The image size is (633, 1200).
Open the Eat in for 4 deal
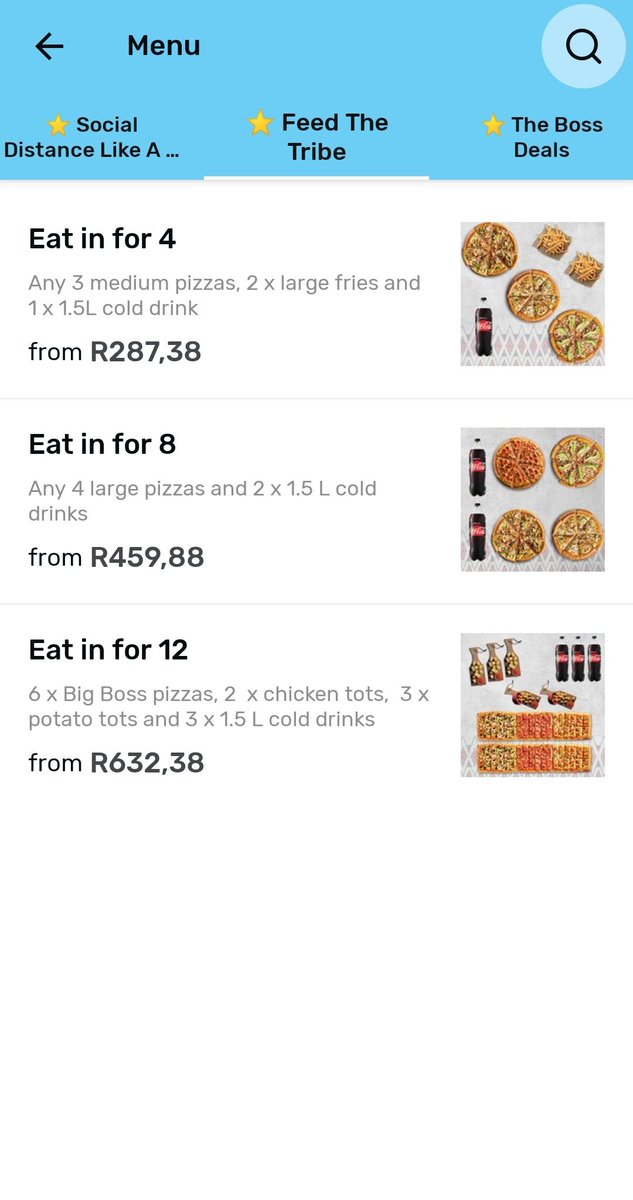tap(316, 295)
